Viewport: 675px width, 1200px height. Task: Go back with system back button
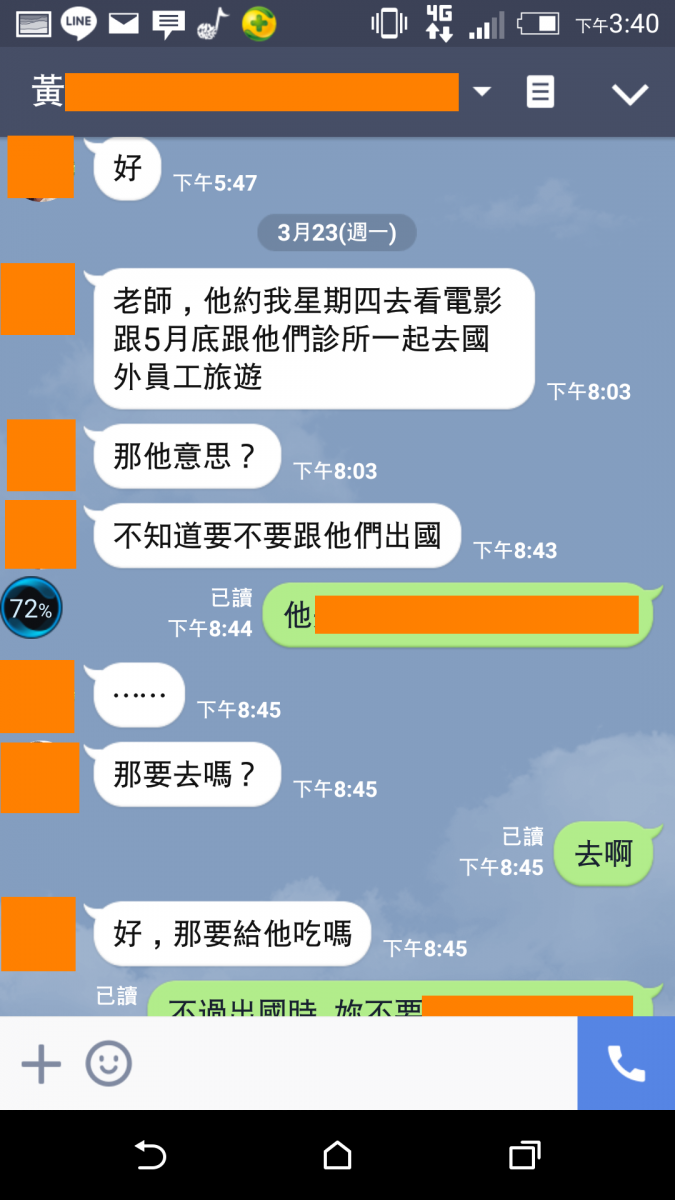coord(150,1156)
